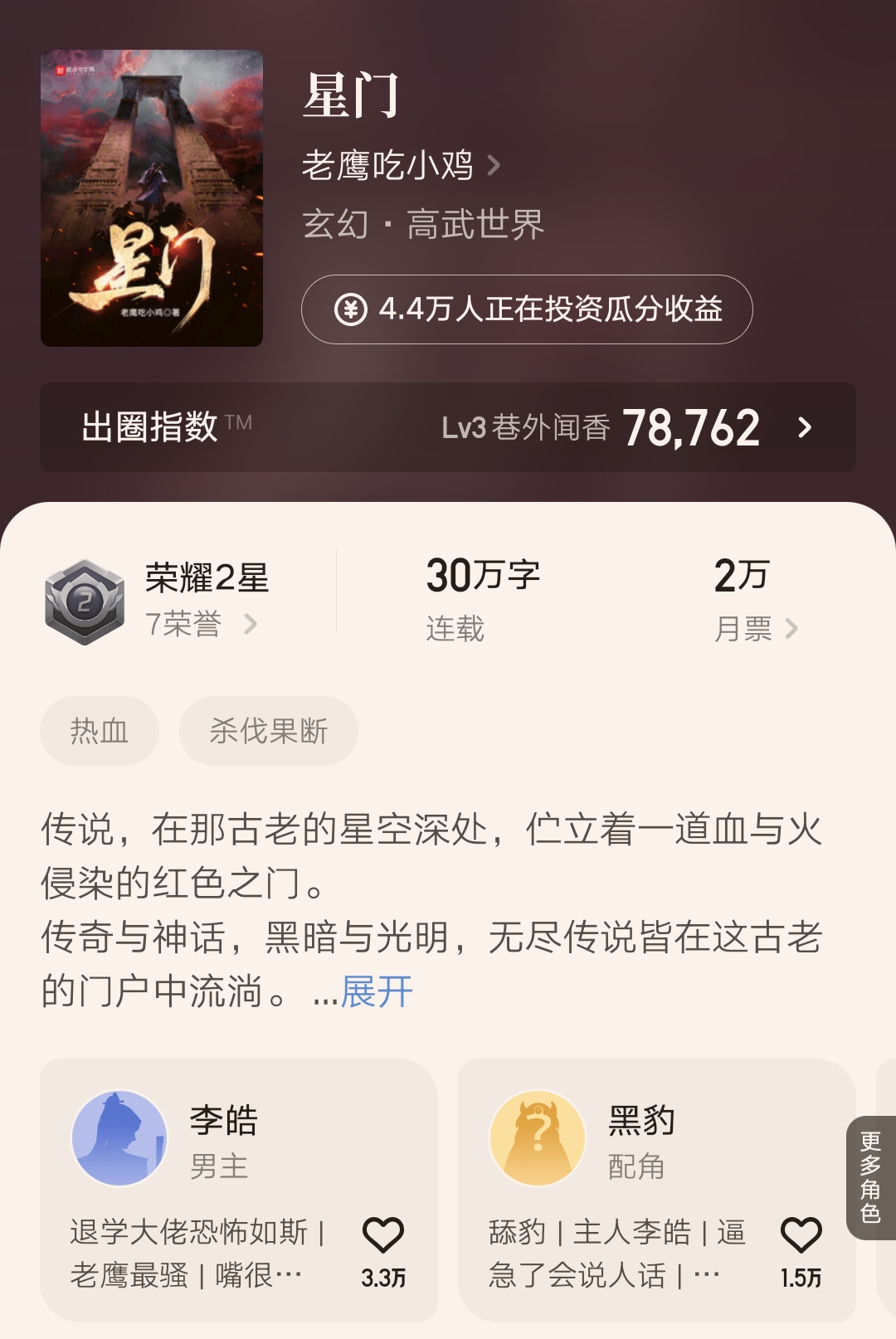The image size is (896, 1339).
Task: Select the 热血 tag chip
Action: coord(100,731)
